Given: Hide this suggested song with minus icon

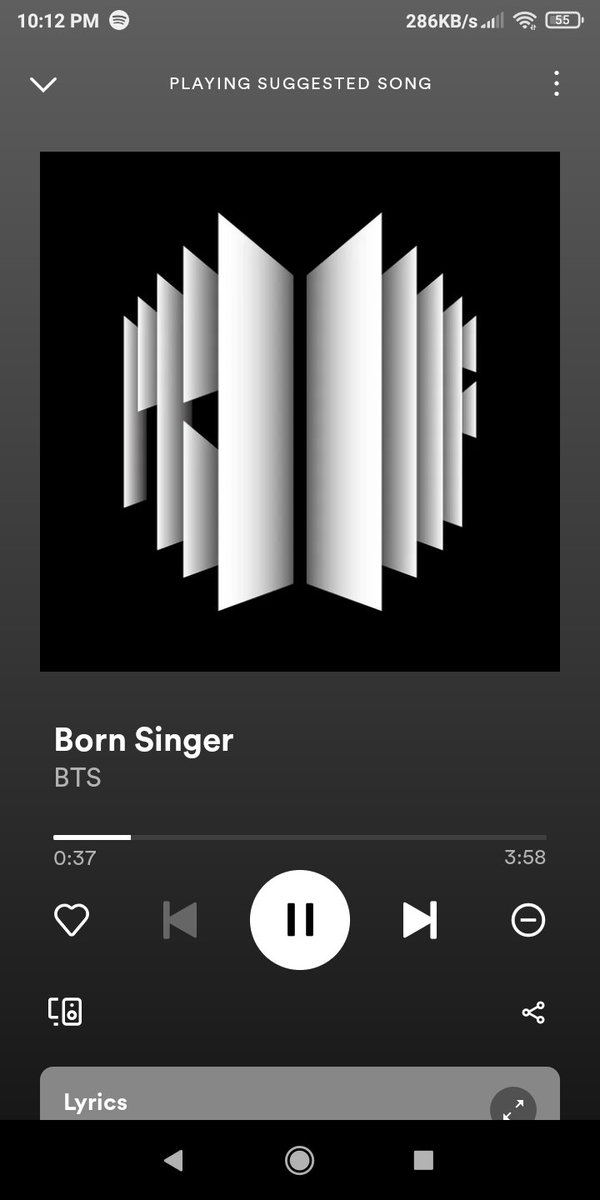Looking at the screenshot, I should 528,920.
